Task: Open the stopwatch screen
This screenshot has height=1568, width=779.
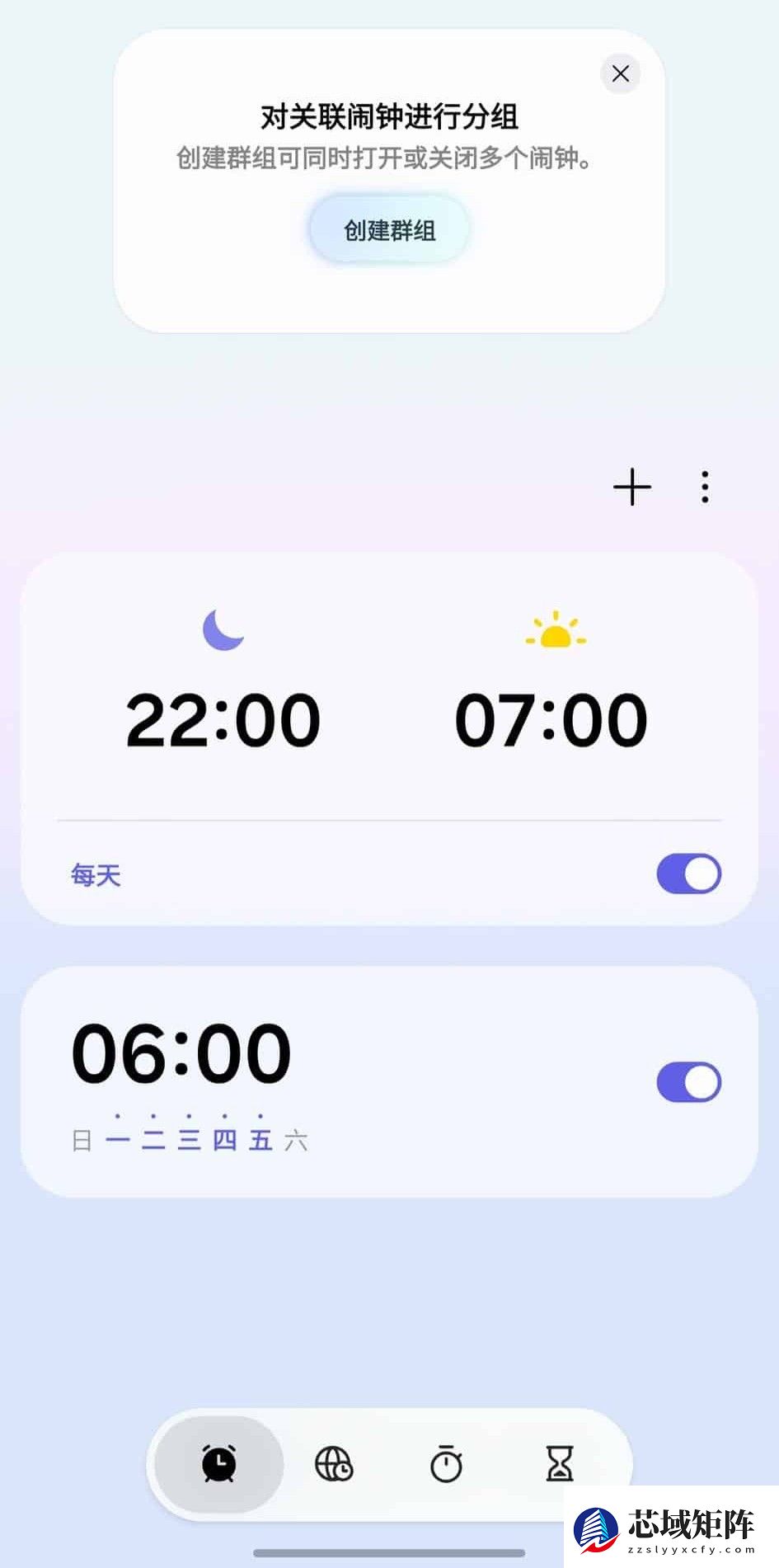Action: click(446, 1465)
